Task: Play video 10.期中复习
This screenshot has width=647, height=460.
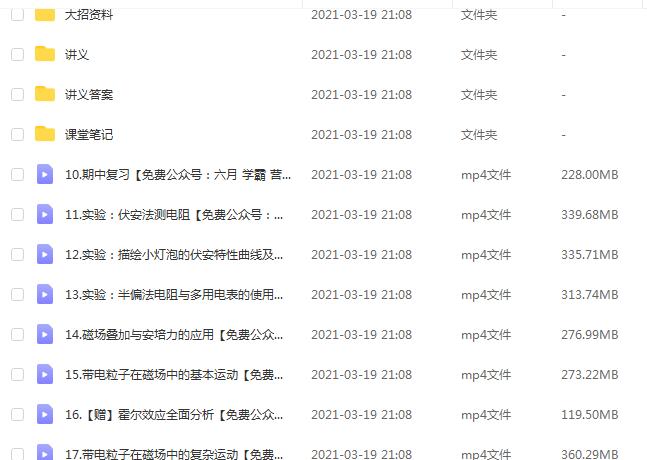Action: pos(178,175)
